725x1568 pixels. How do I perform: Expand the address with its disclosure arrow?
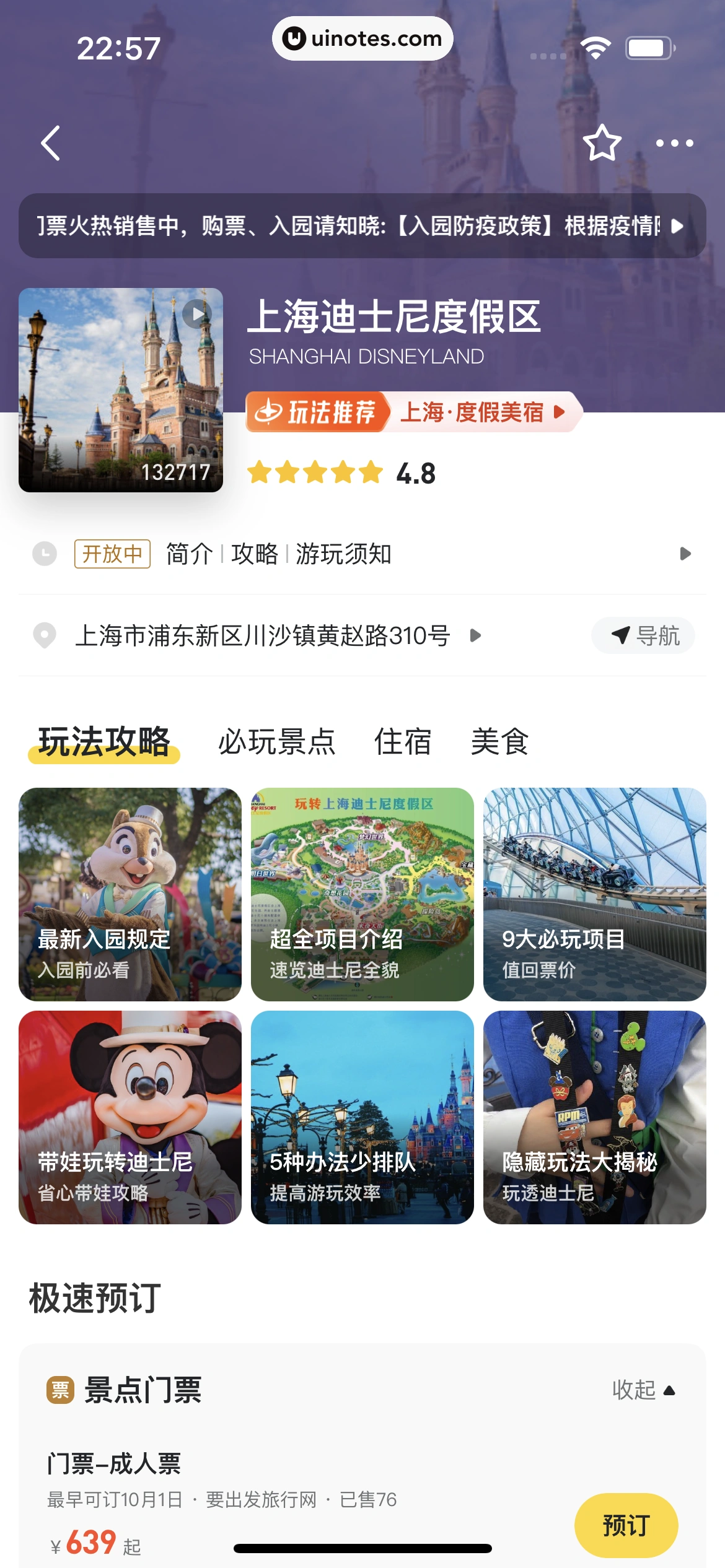point(477,635)
